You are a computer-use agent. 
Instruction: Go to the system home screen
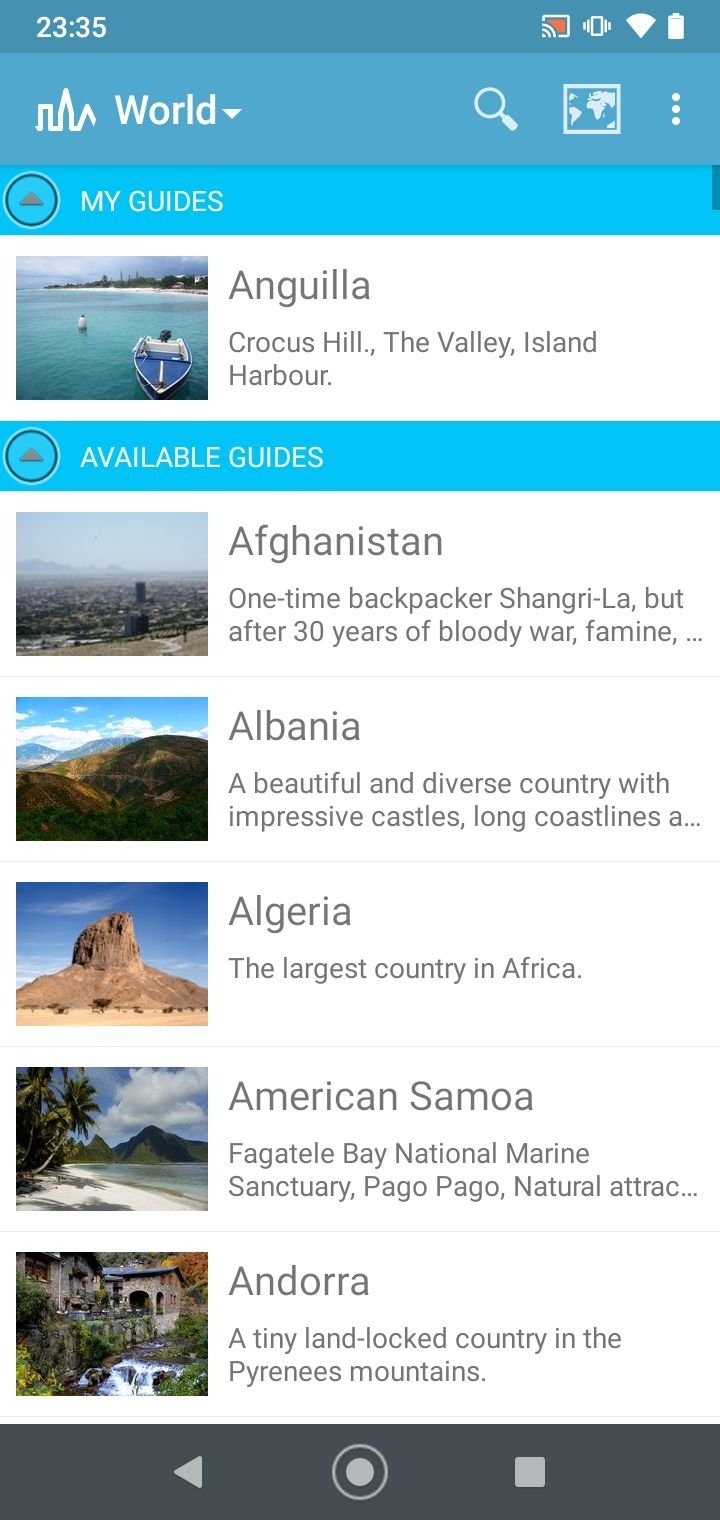click(x=360, y=1472)
